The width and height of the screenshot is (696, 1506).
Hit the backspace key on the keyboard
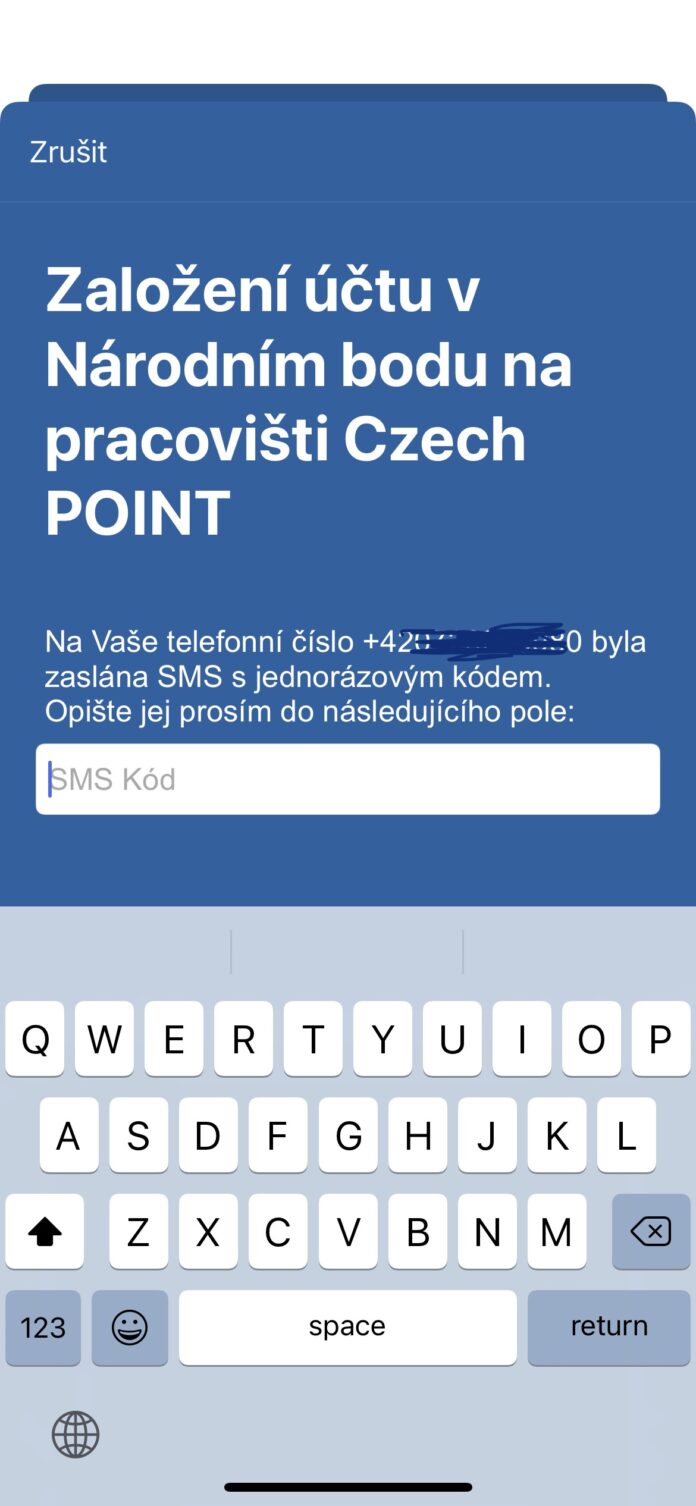point(651,1232)
